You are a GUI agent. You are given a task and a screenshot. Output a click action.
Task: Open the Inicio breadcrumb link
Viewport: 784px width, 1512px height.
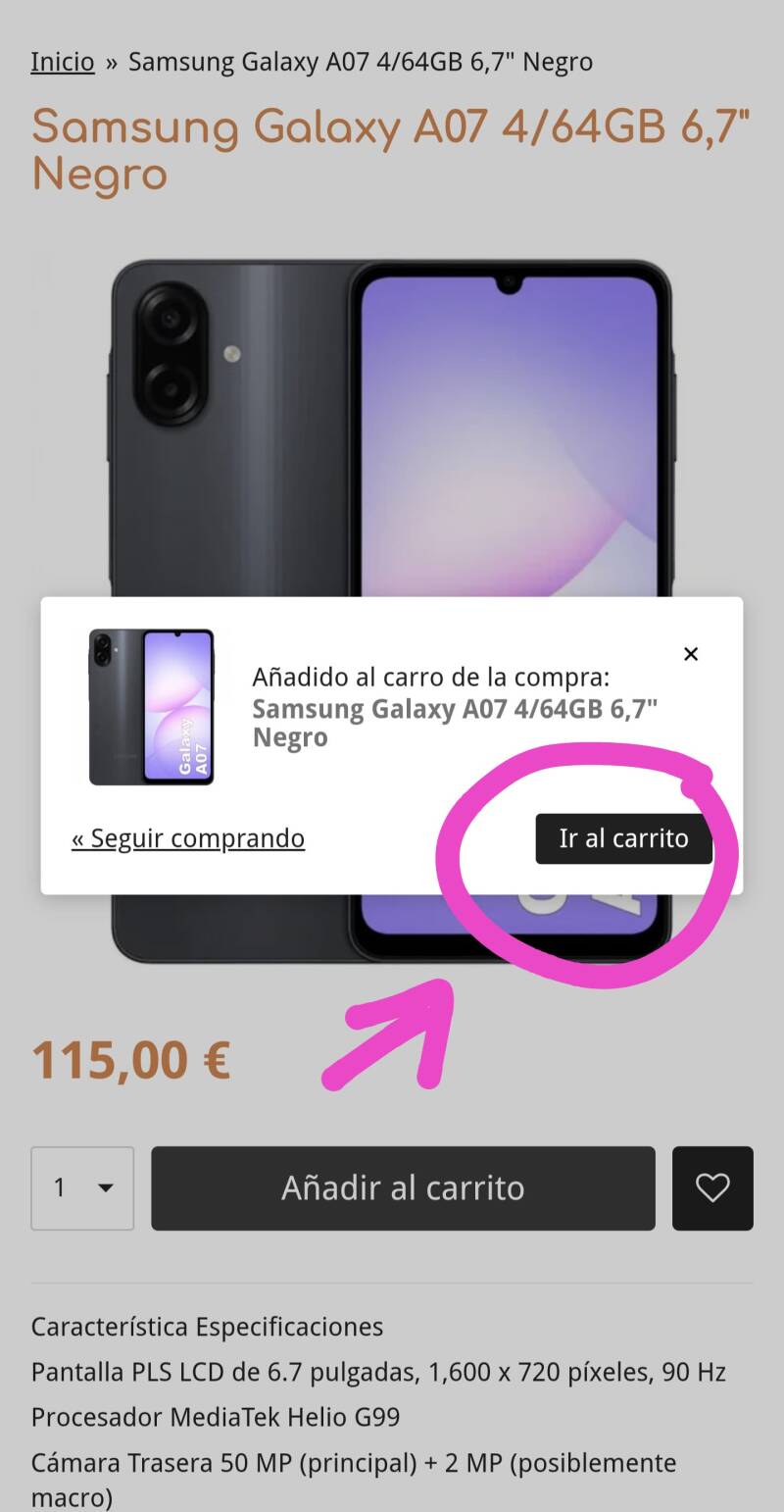coord(63,62)
